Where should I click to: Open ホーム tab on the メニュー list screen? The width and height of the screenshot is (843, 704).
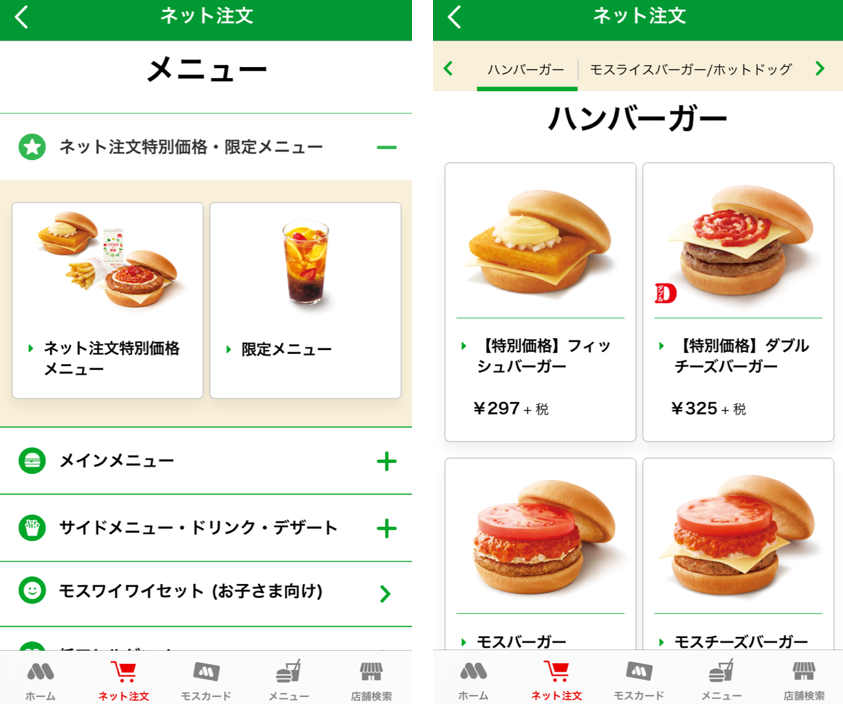40,679
